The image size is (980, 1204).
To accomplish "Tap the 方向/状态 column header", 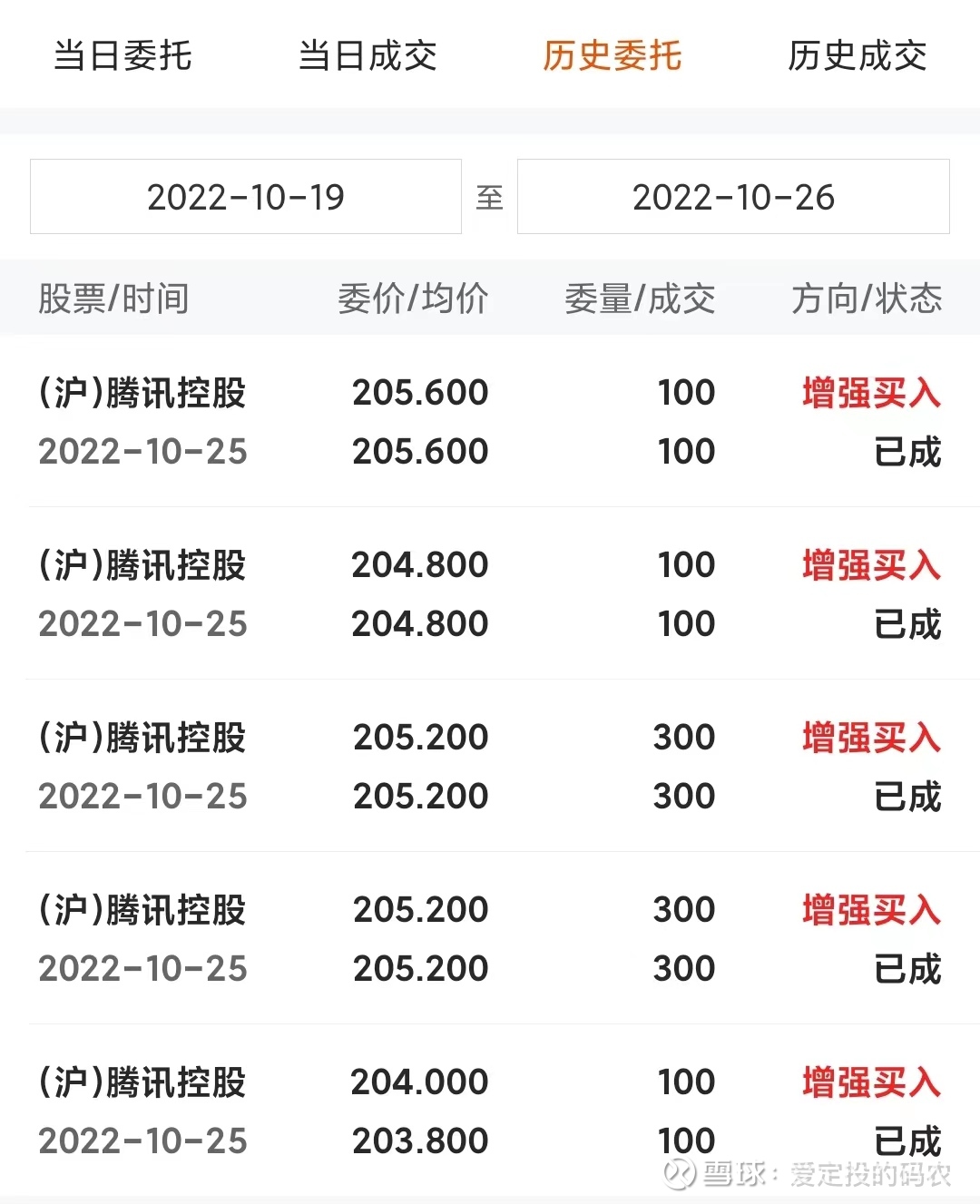I will [x=867, y=299].
